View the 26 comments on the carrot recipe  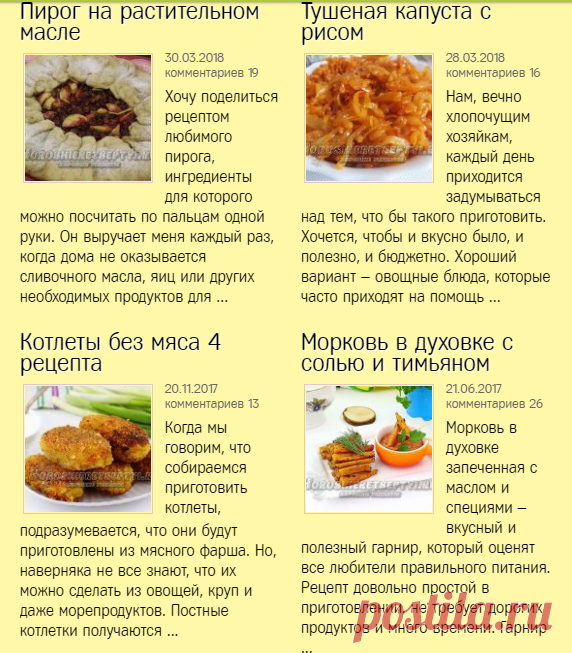(x=494, y=404)
